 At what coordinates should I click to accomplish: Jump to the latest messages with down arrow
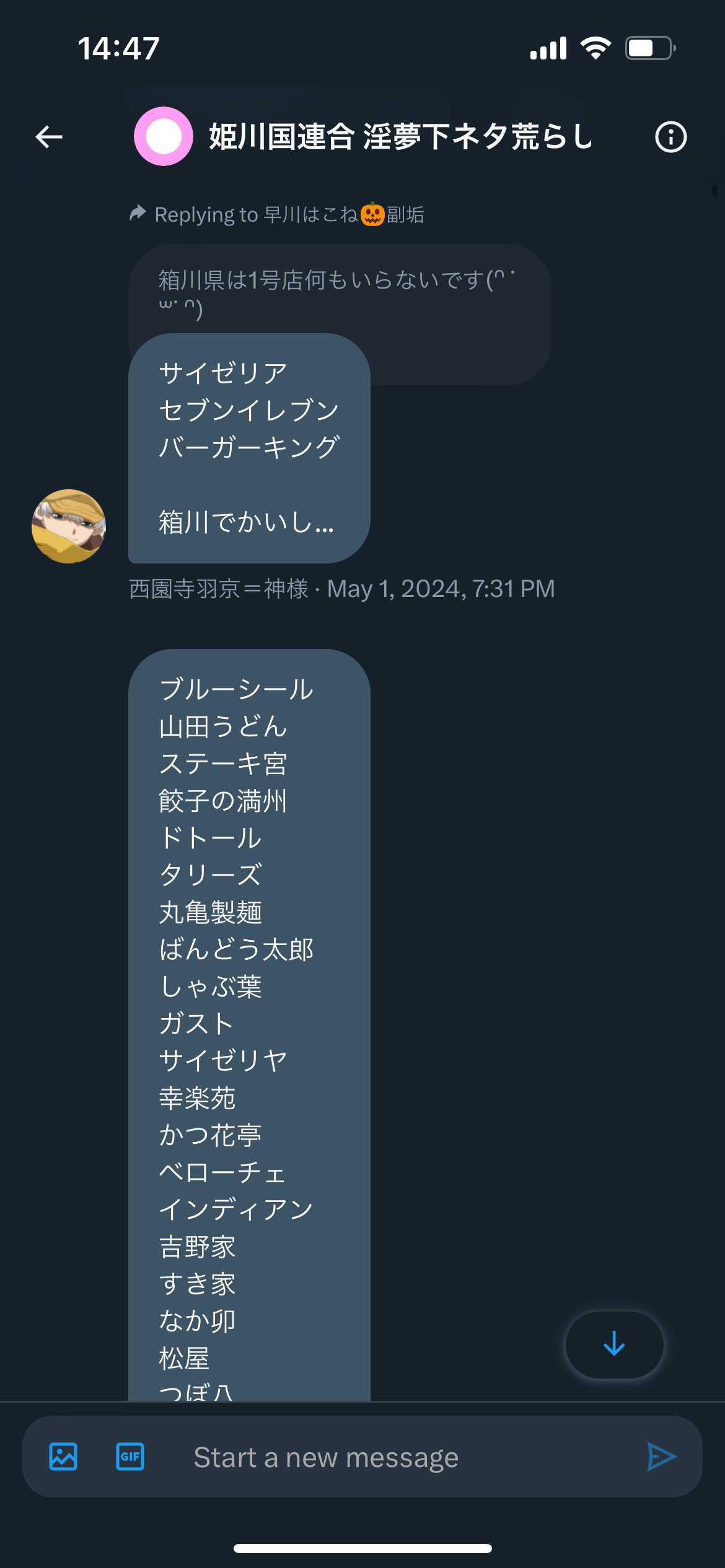pyautogui.click(x=614, y=1344)
